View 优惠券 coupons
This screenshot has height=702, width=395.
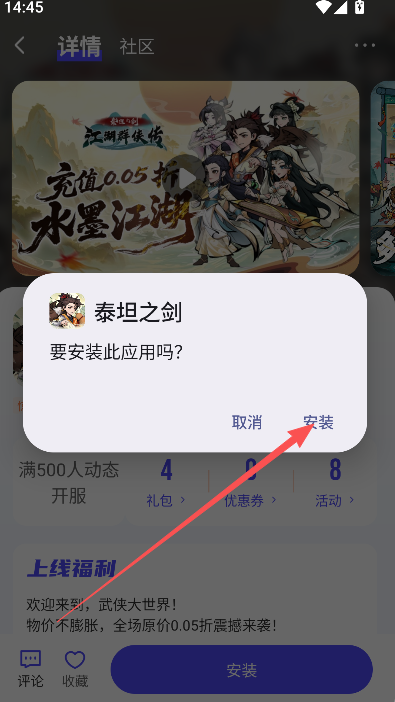(250, 501)
